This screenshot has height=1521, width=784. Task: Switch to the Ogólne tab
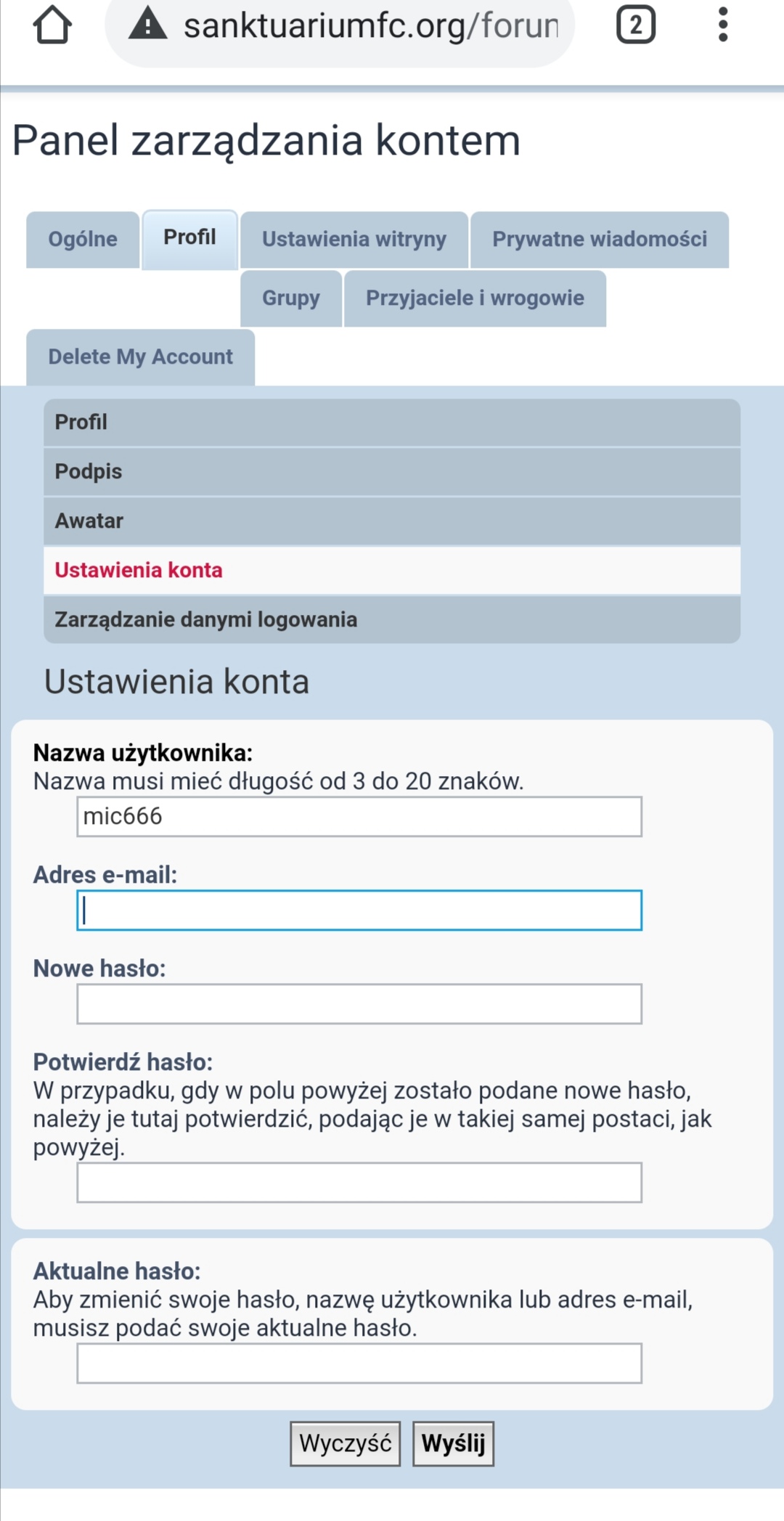pyautogui.click(x=83, y=239)
